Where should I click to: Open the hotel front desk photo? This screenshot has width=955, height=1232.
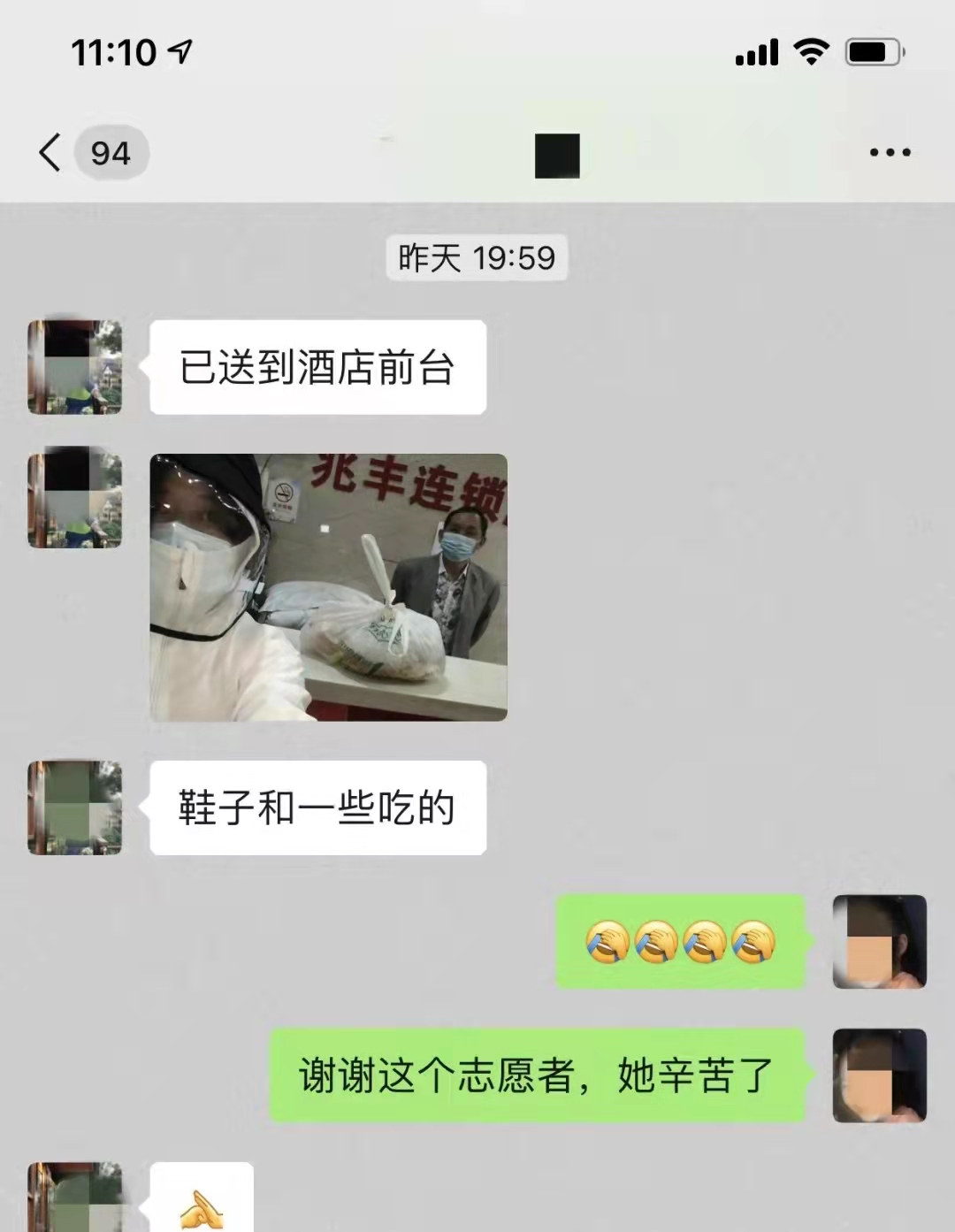point(328,587)
